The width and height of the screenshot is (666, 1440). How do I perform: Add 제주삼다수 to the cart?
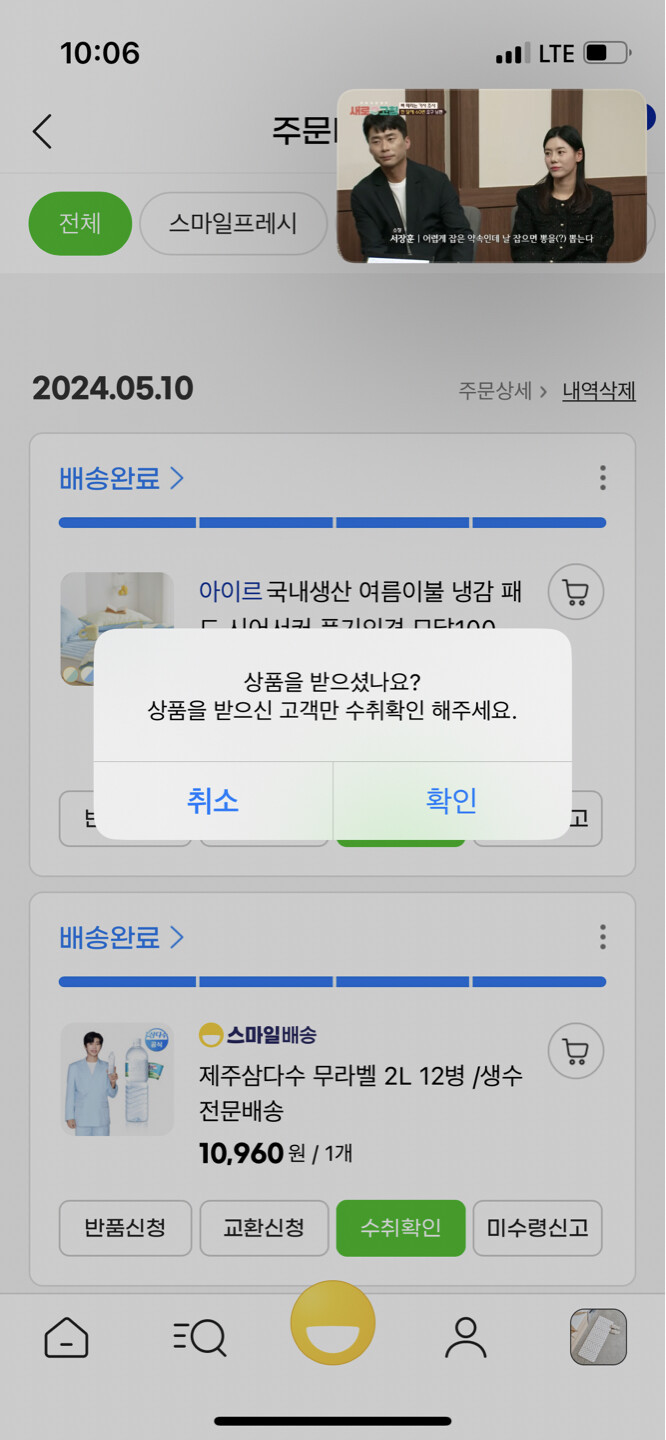[x=575, y=1051]
